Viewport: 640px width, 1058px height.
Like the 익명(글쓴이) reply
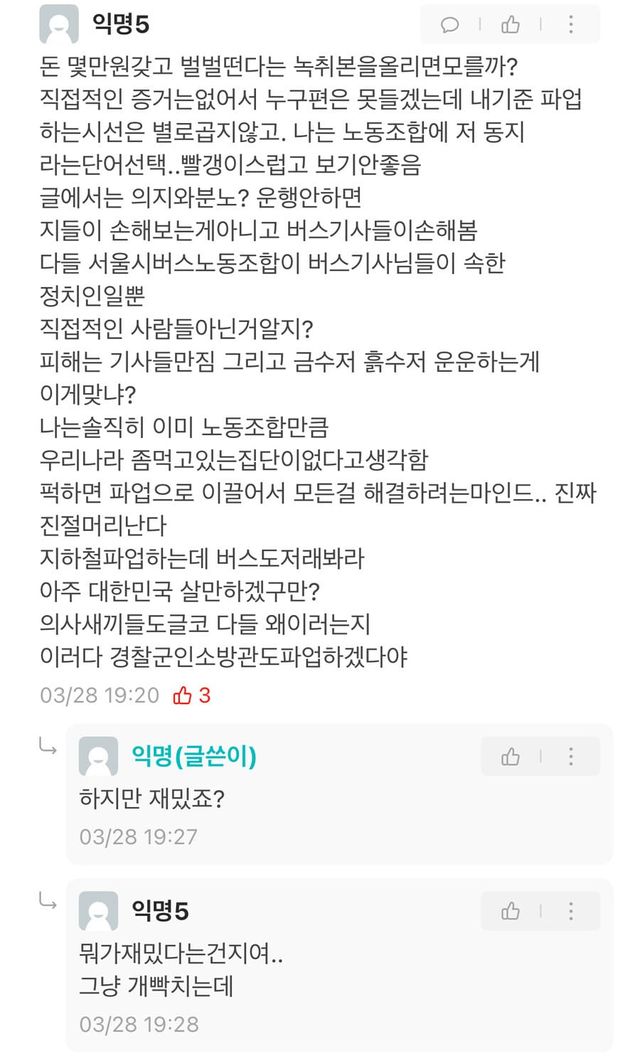(x=511, y=756)
